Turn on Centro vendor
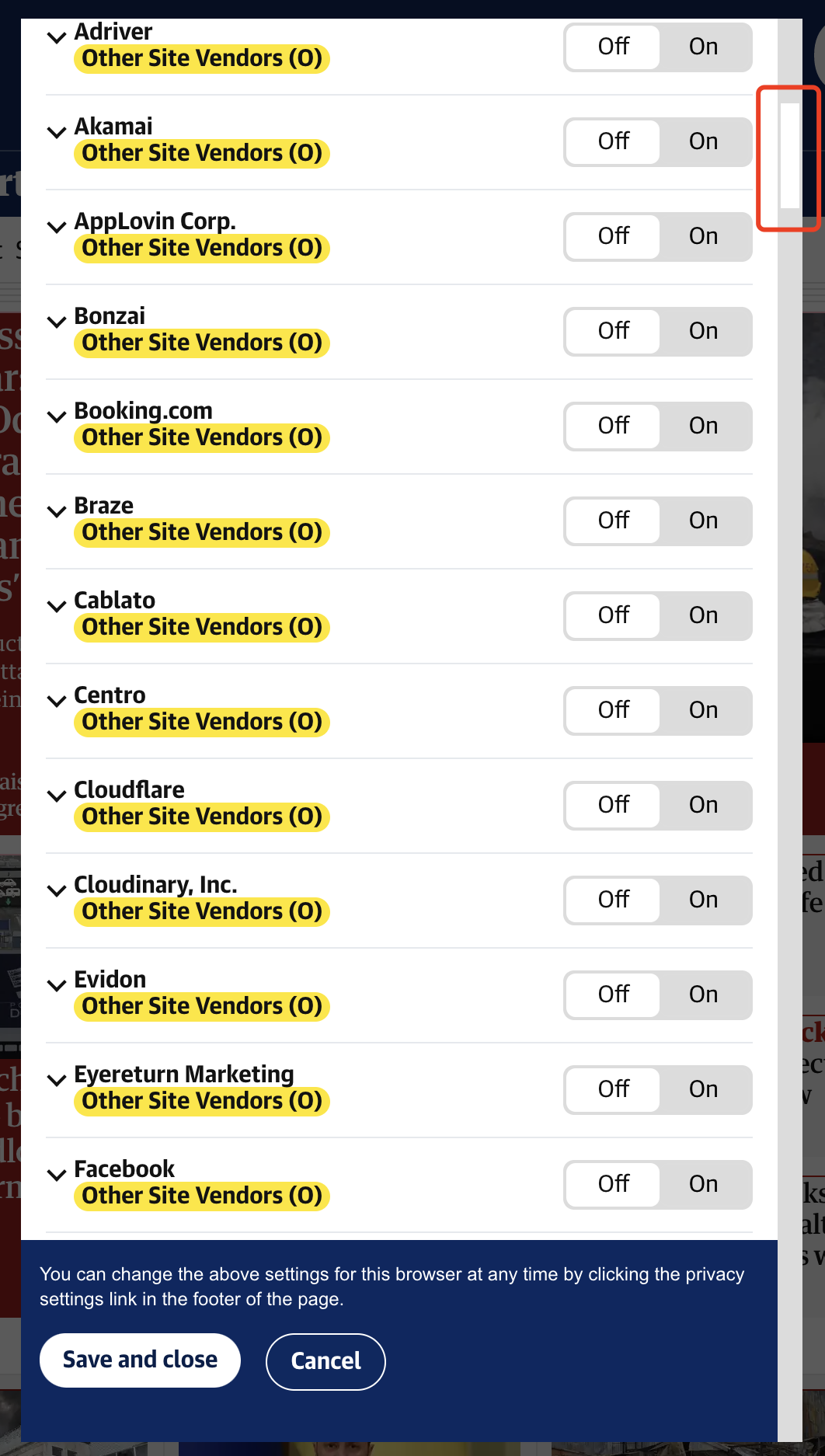Viewport: 825px width, 1456px height. [x=703, y=710]
